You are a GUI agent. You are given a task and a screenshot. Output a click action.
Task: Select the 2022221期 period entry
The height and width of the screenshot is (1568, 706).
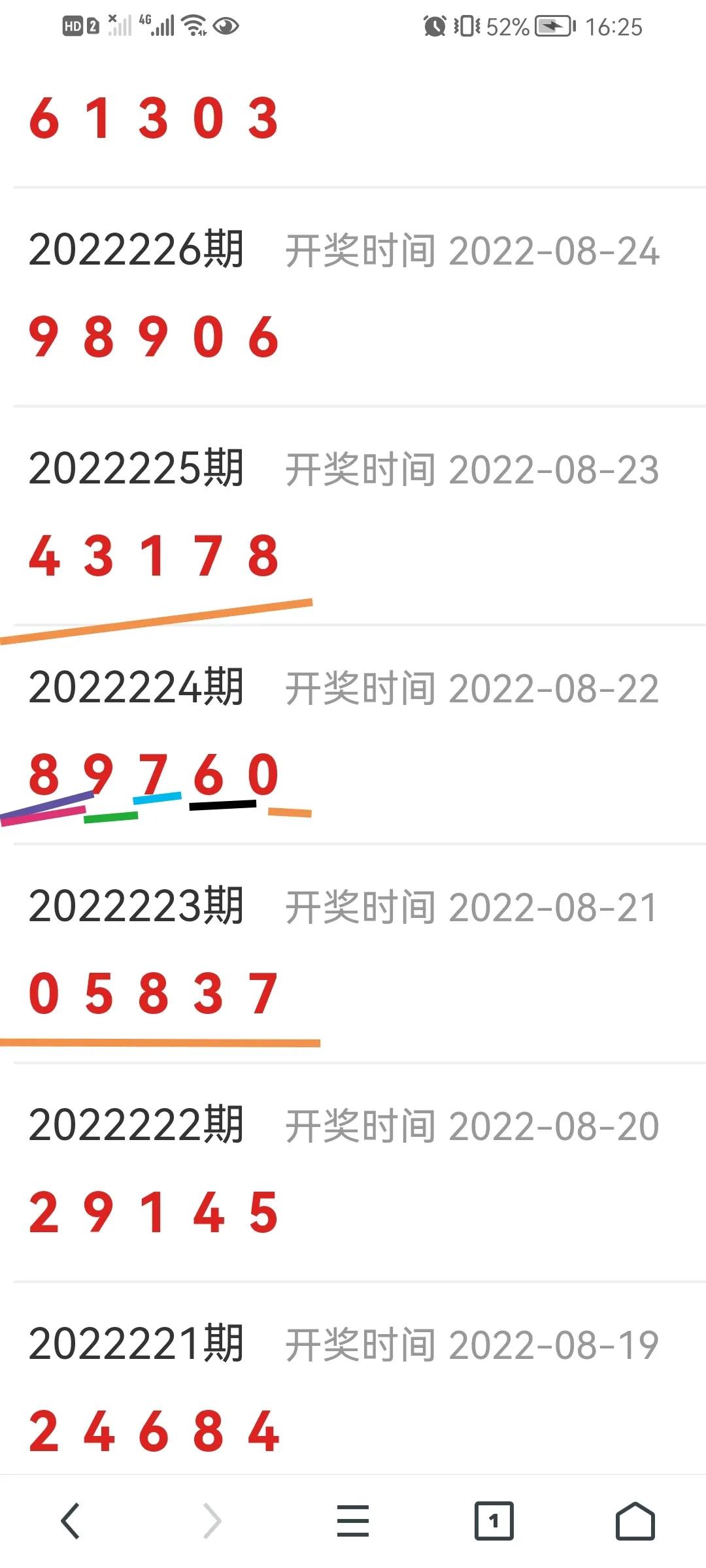coord(139,1341)
